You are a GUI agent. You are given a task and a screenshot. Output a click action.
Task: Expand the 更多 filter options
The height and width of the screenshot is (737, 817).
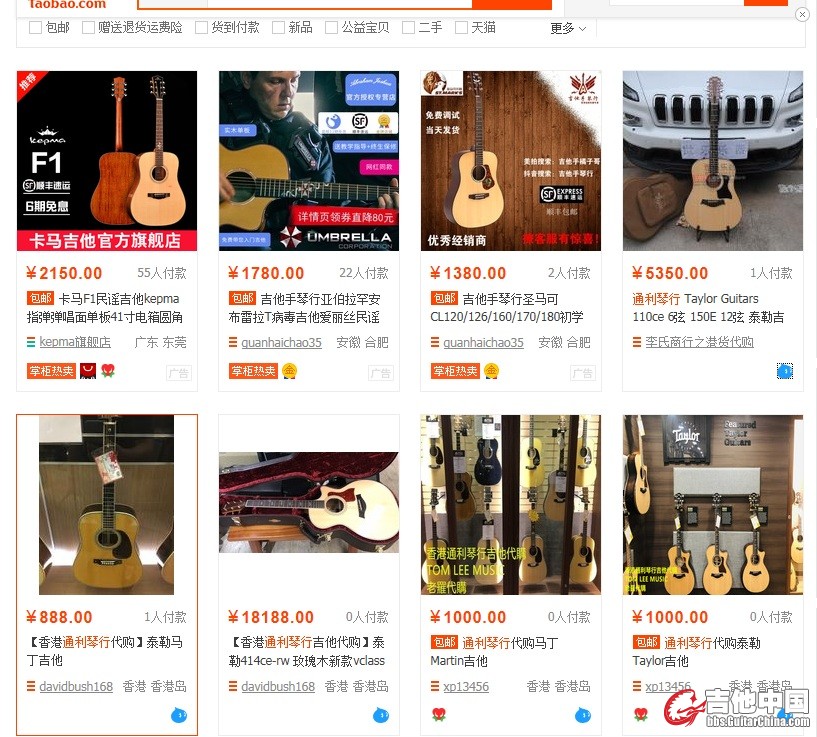[568, 28]
